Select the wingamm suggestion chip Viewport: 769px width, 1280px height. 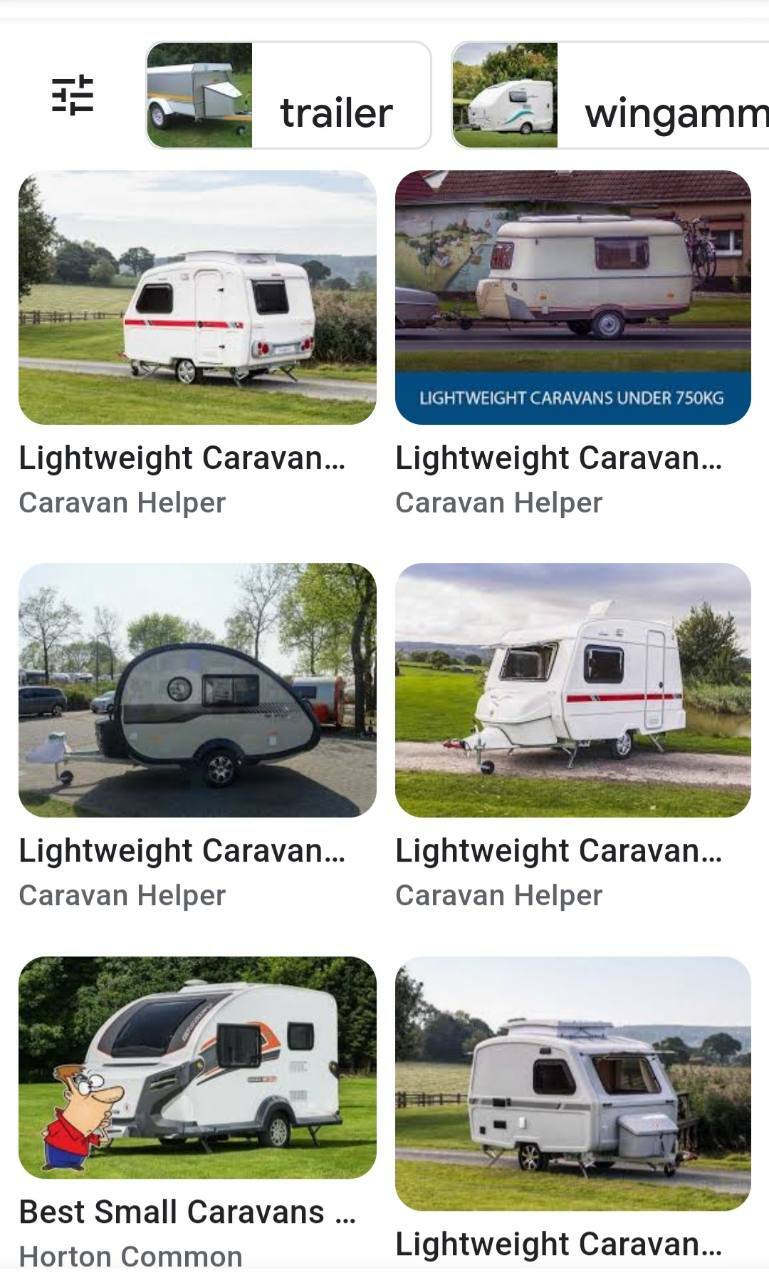[610, 95]
